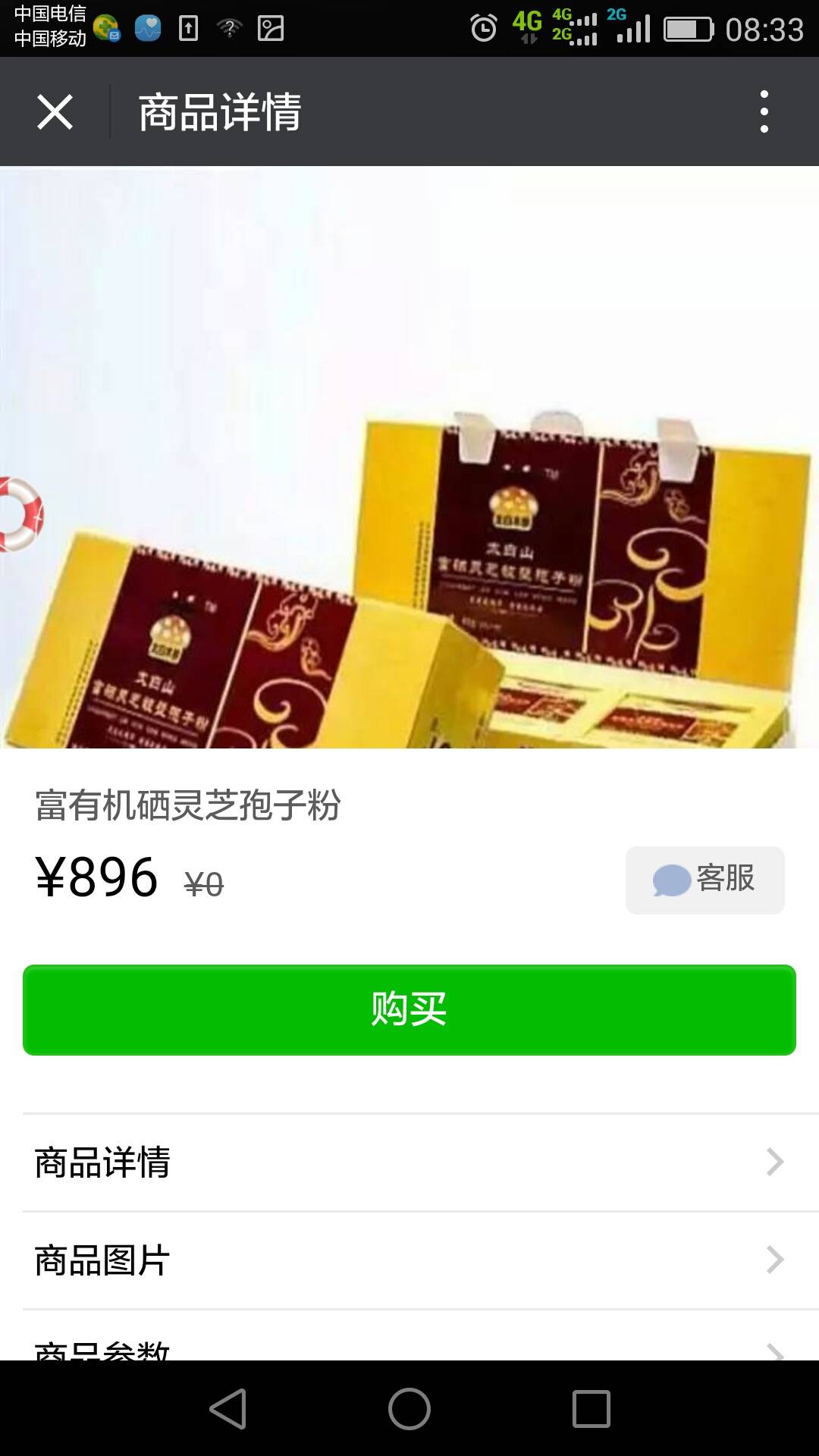Tap the green 购买 buy button

click(x=409, y=1009)
